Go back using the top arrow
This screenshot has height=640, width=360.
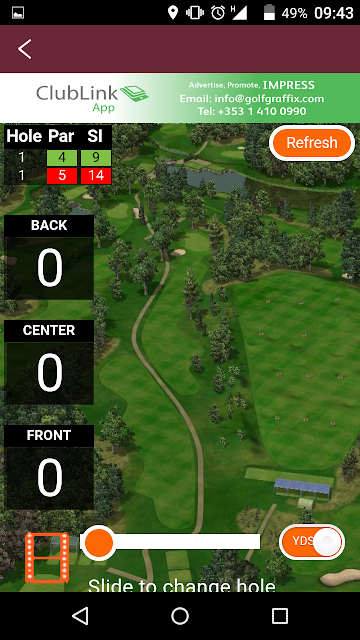click(x=24, y=49)
